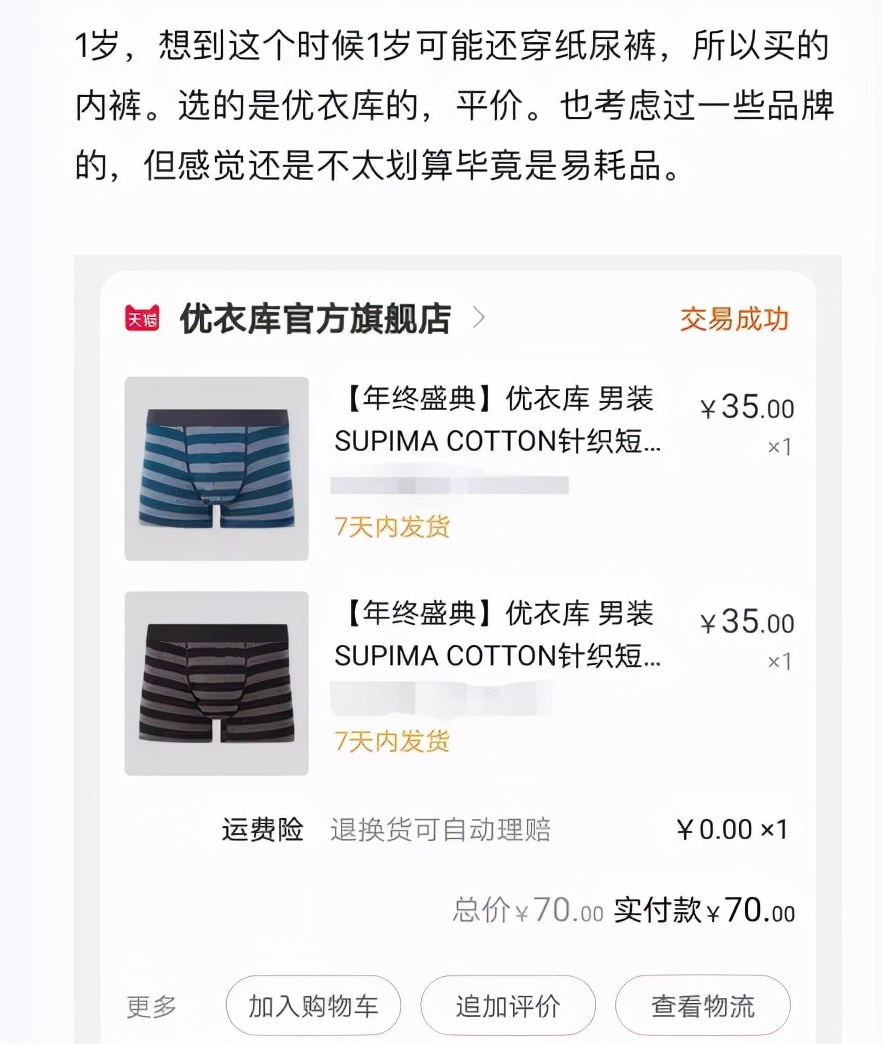
Task: Click the 运费险 shipping insurance entry
Action: point(264,829)
